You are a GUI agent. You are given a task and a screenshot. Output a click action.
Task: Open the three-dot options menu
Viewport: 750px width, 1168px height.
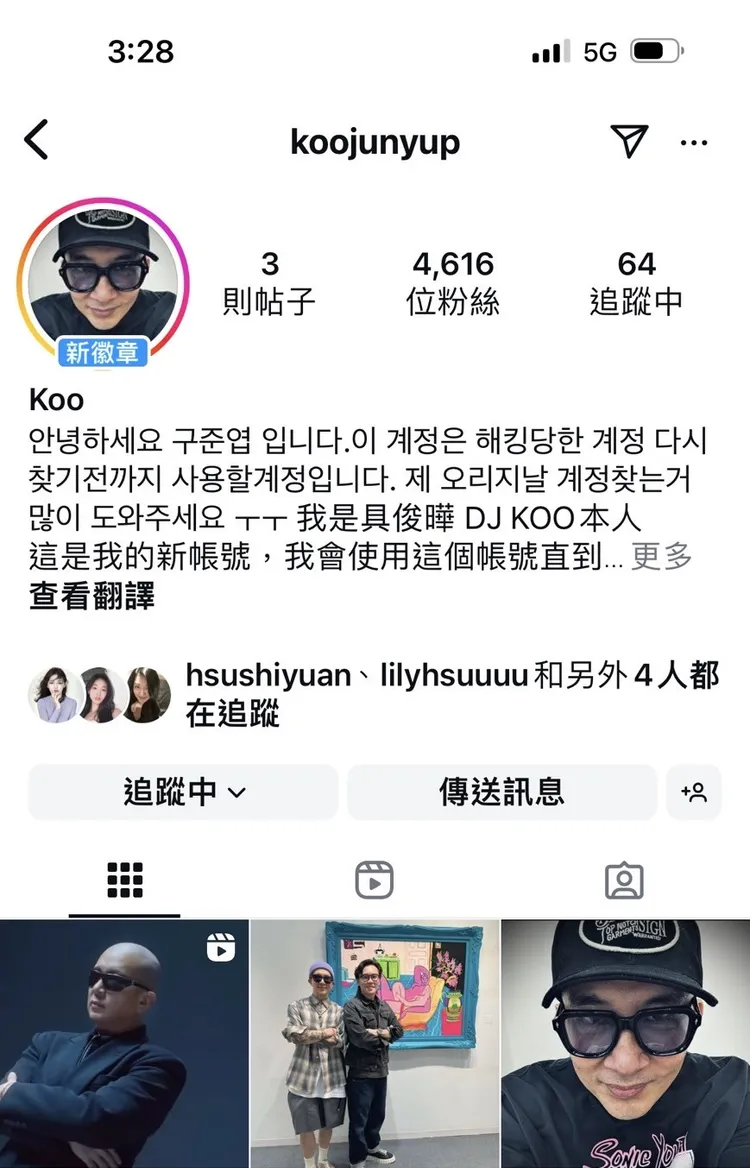(x=695, y=142)
